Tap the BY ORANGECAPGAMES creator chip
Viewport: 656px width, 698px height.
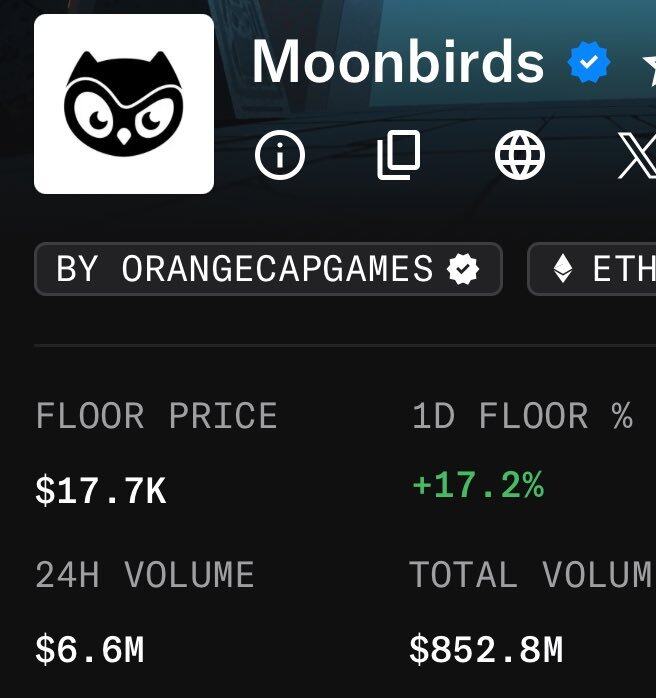click(x=268, y=269)
